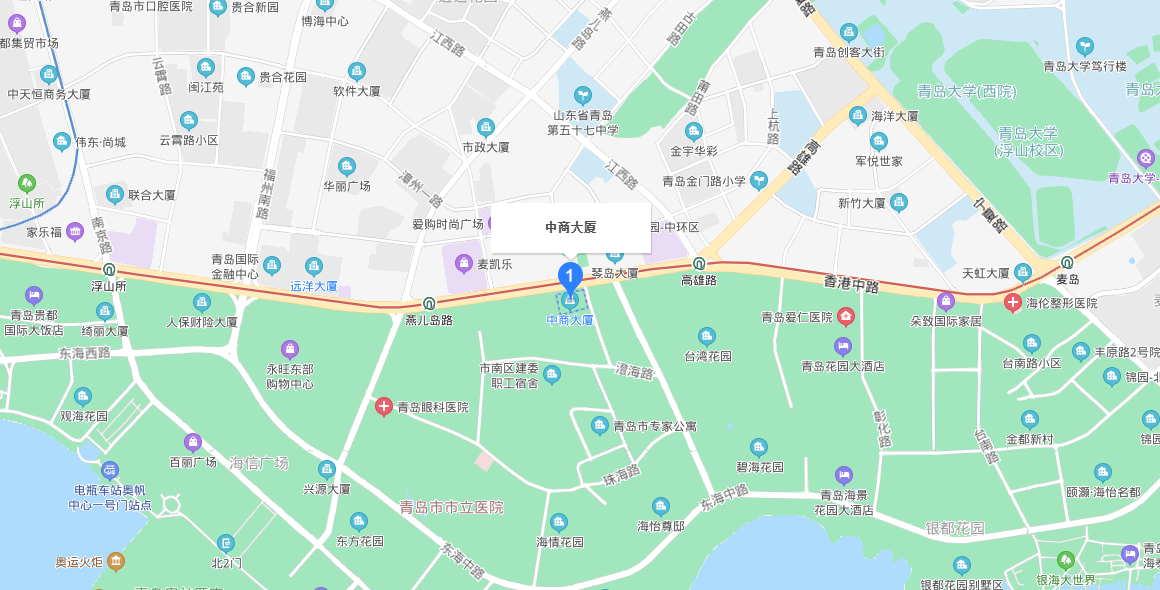Tap the 家乐福 store icon

coord(75,232)
